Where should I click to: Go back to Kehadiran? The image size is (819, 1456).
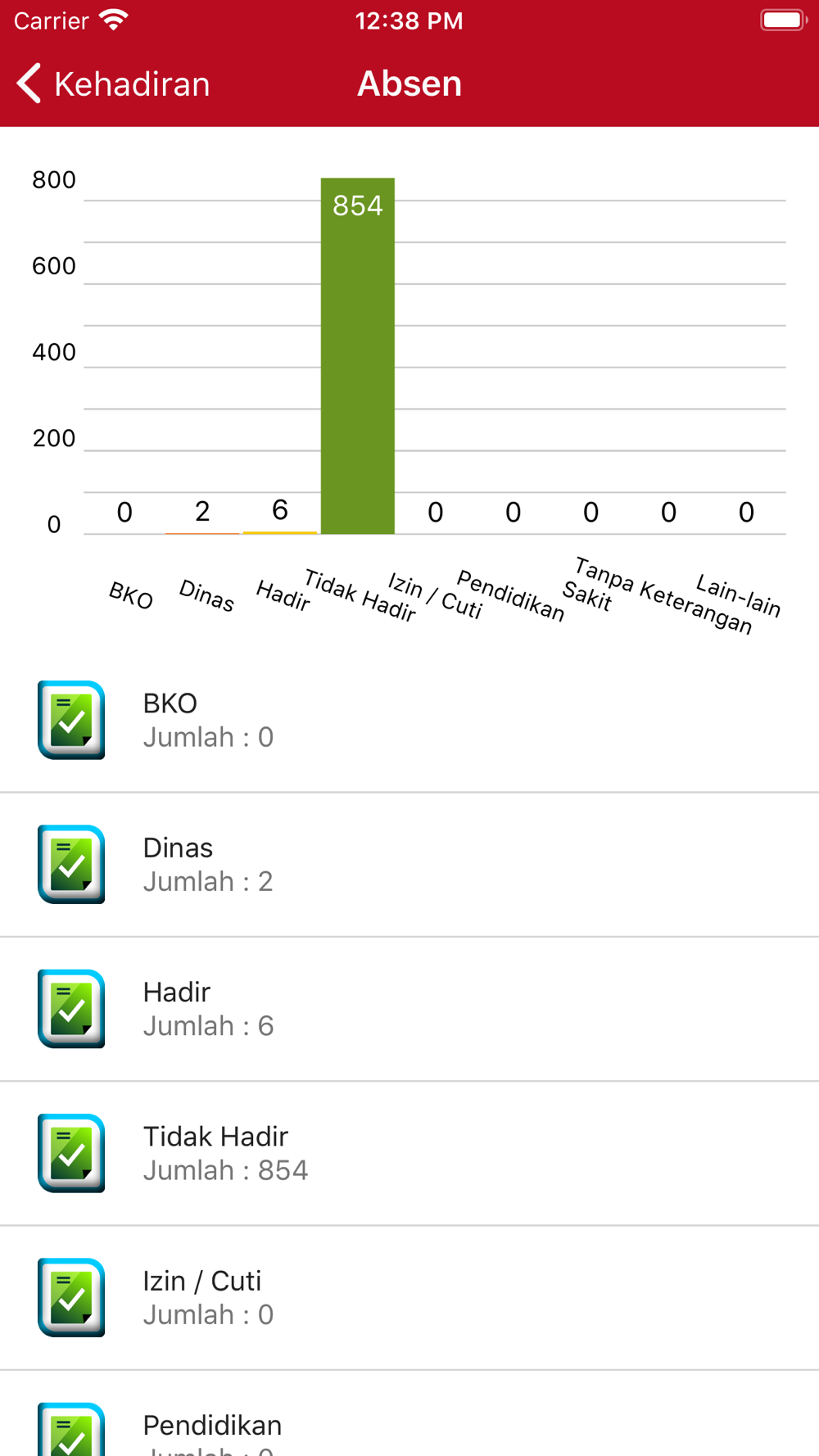click(113, 84)
